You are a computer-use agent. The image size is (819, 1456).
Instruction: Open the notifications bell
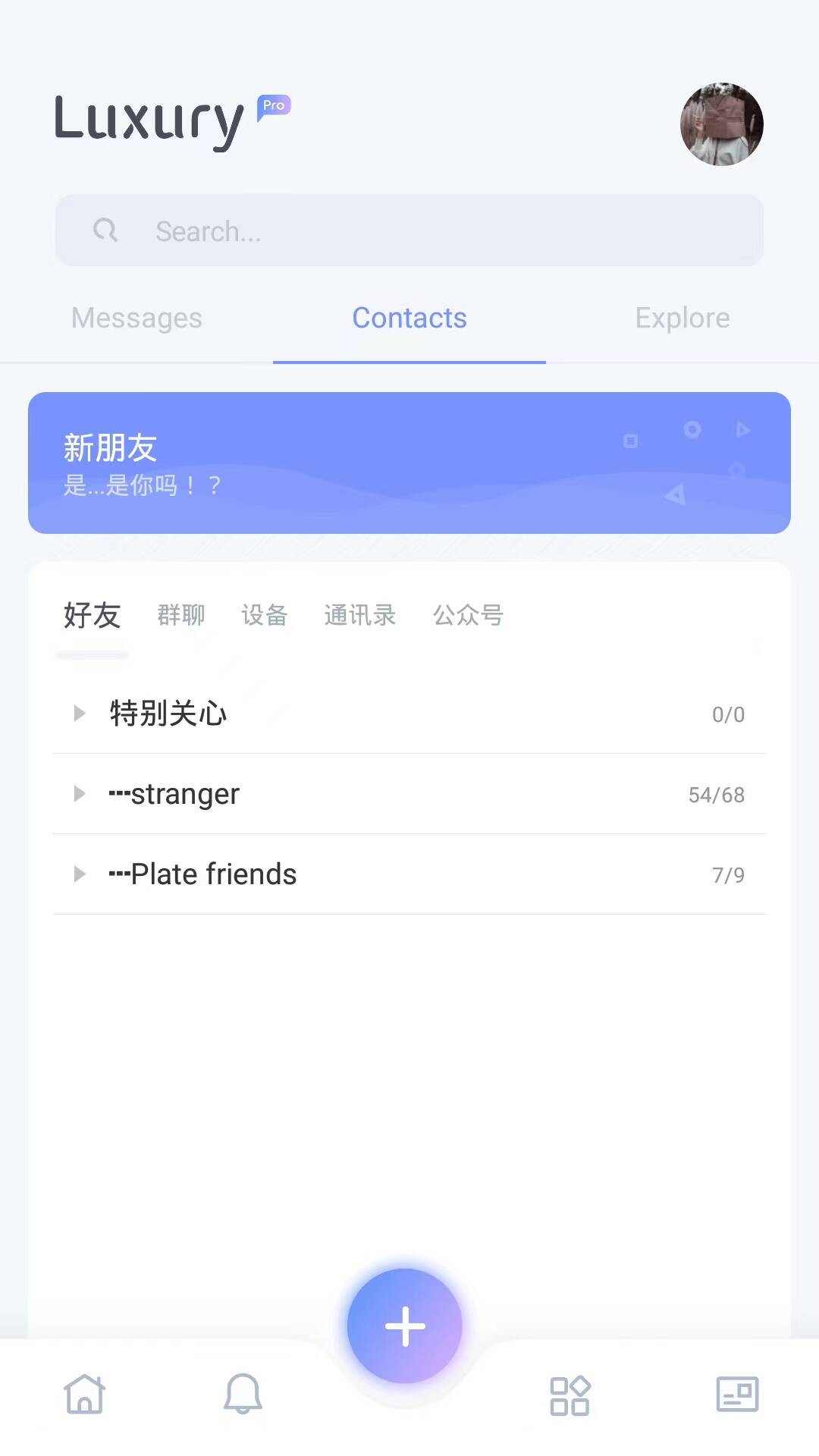pyautogui.click(x=243, y=1394)
